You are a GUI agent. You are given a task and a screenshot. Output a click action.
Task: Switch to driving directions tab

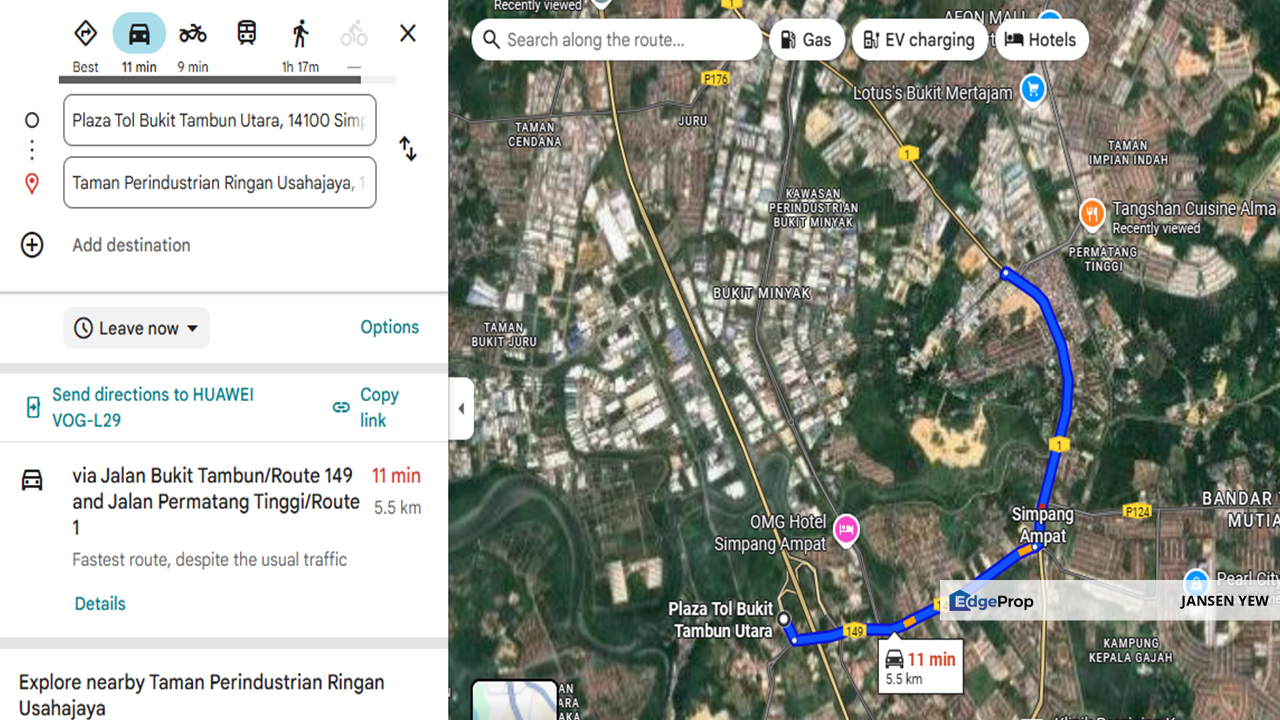tap(139, 35)
